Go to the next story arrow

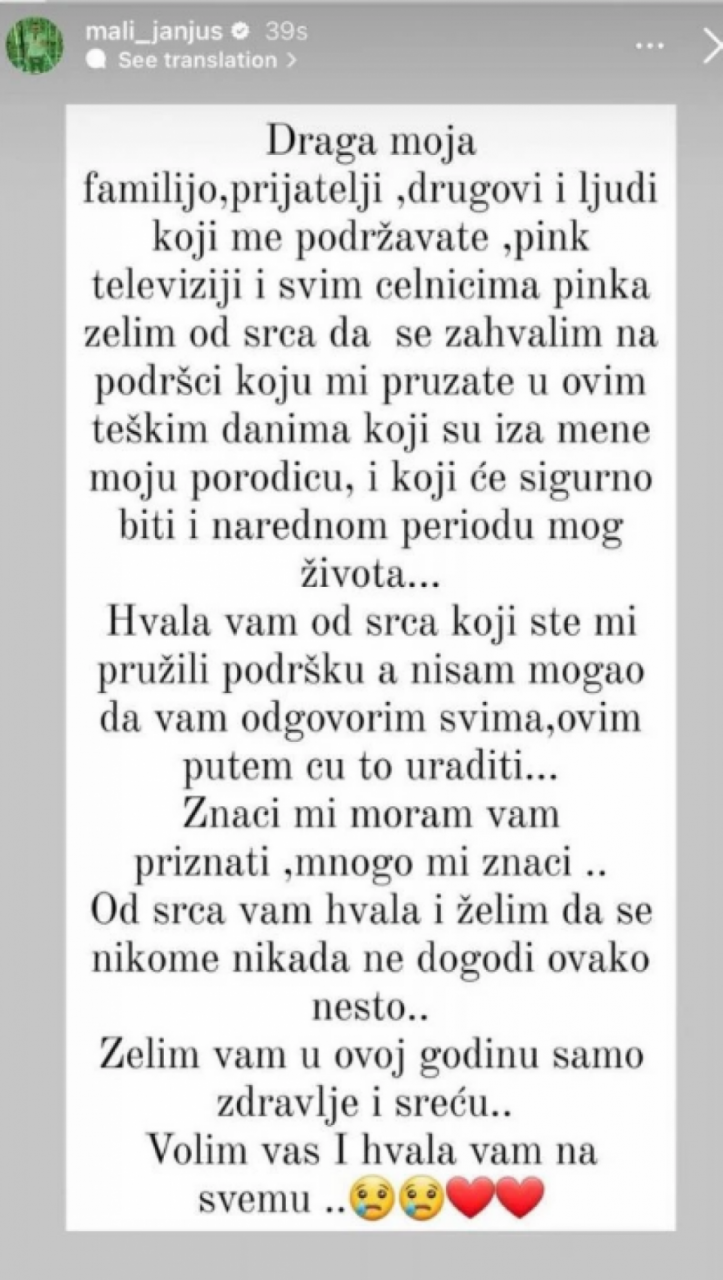tap(710, 45)
